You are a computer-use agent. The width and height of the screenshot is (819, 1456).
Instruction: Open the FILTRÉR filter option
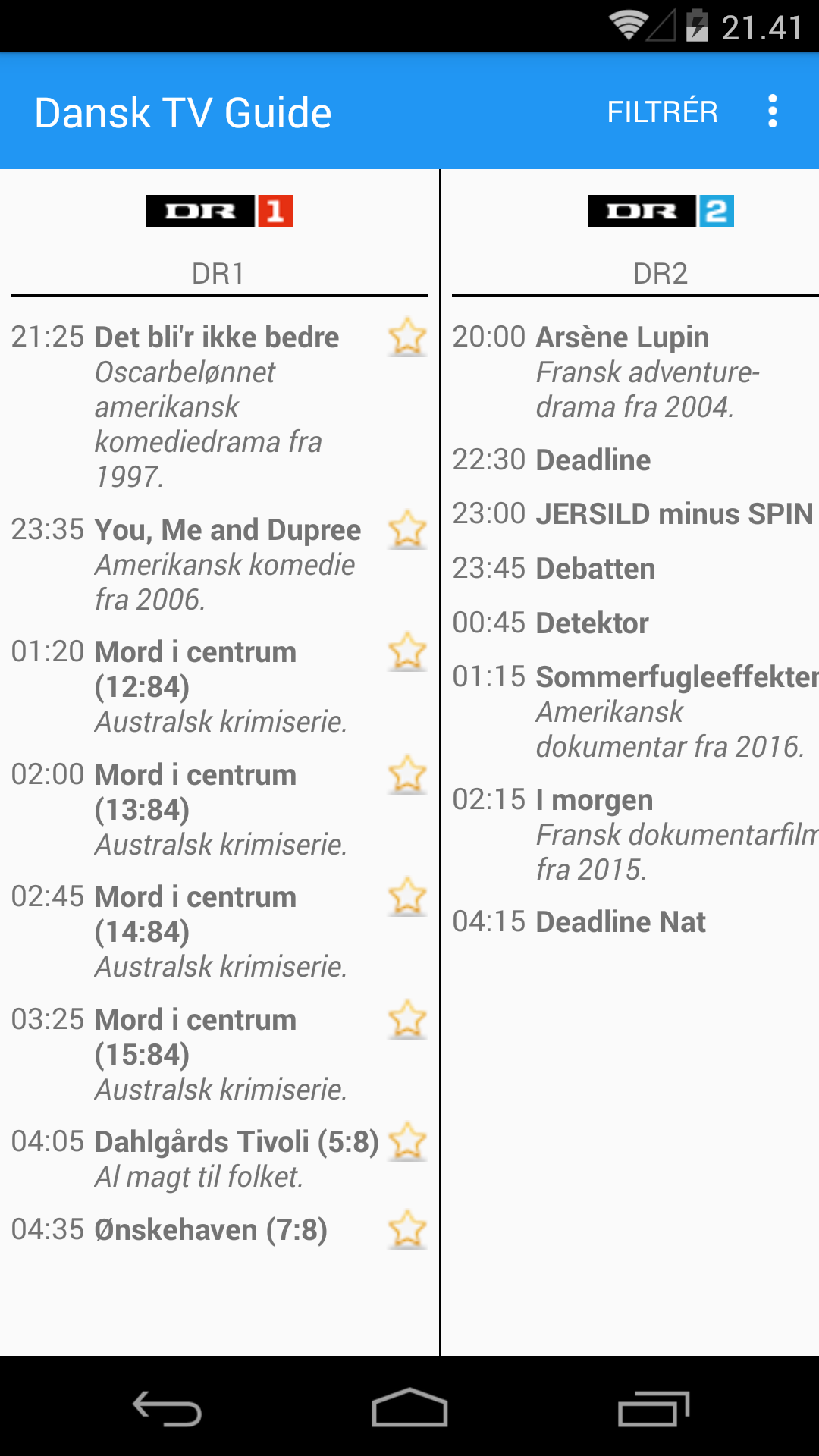pyautogui.click(x=662, y=111)
